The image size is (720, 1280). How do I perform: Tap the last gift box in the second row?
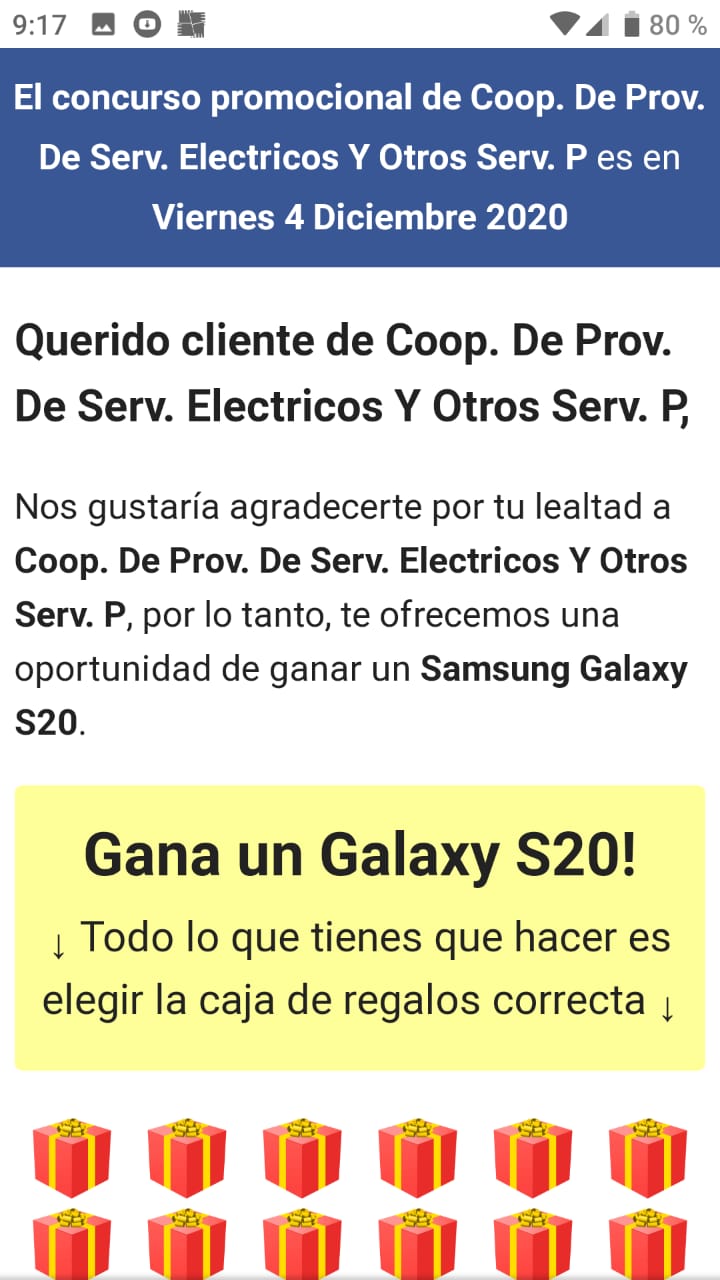coord(647,1245)
